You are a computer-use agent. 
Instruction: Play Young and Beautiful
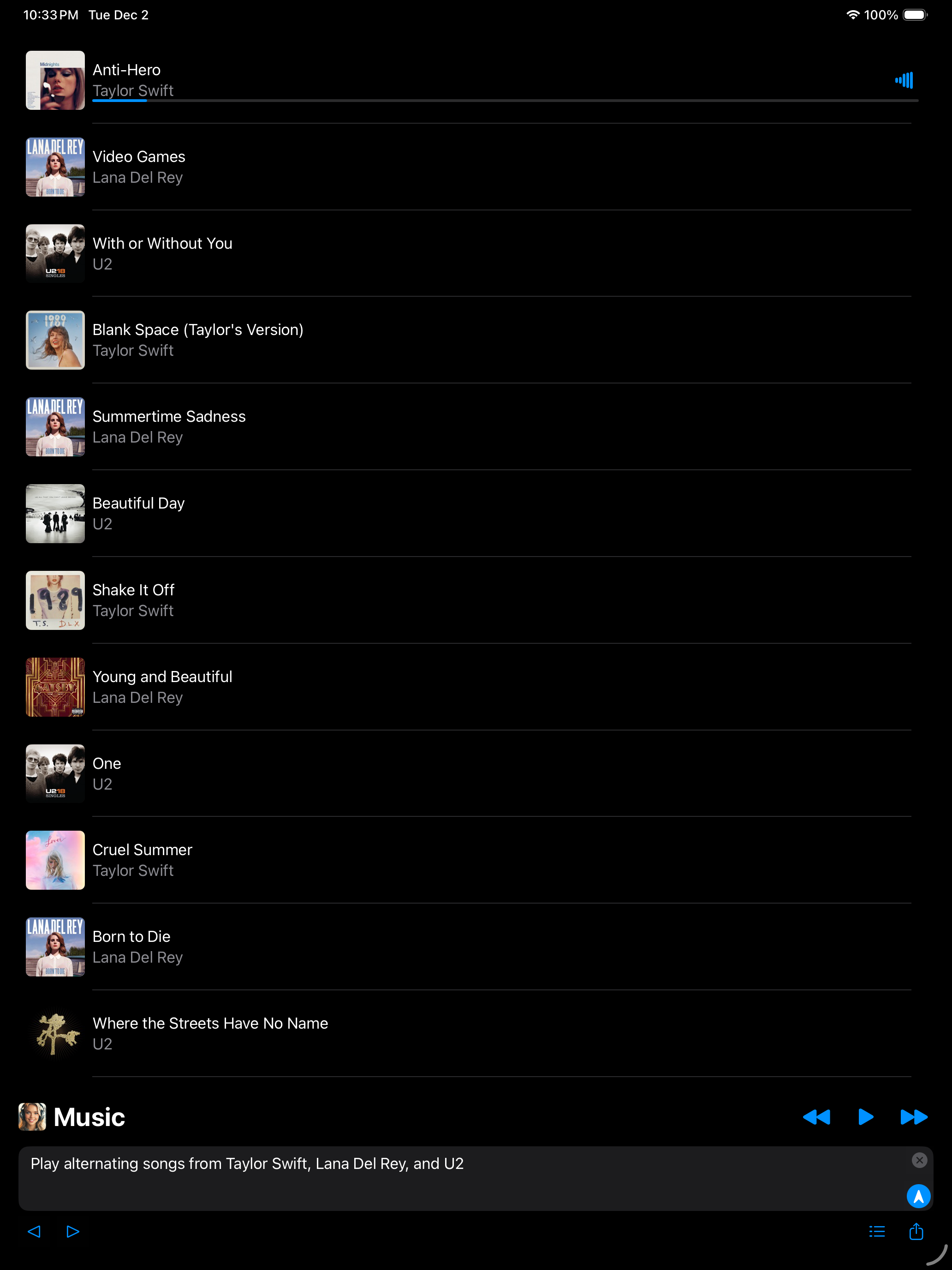pos(162,687)
